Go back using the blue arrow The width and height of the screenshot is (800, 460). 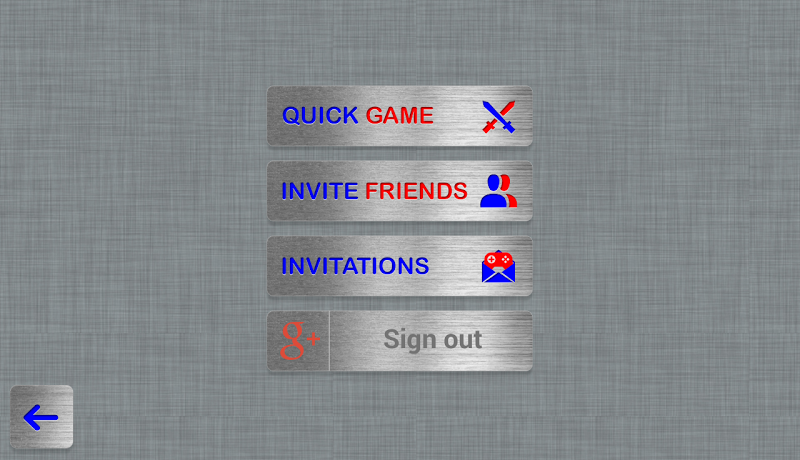coord(41,417)
